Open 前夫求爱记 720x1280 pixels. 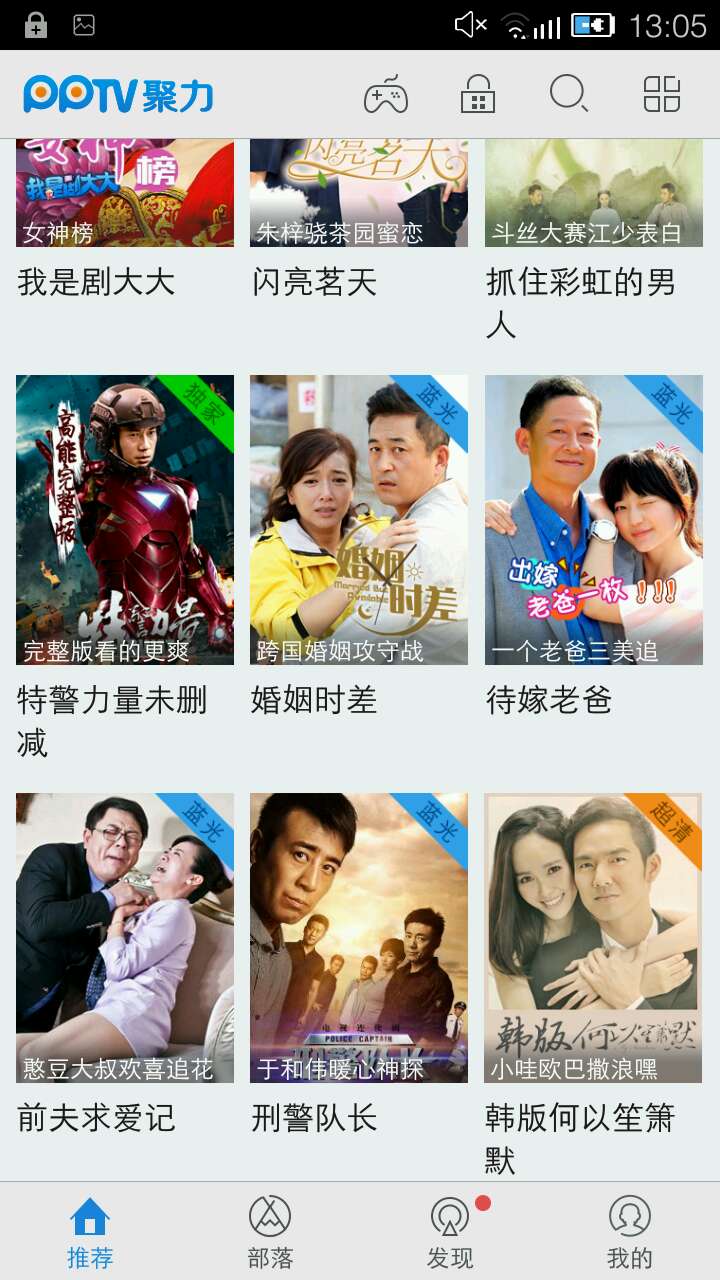pos(125,938)
